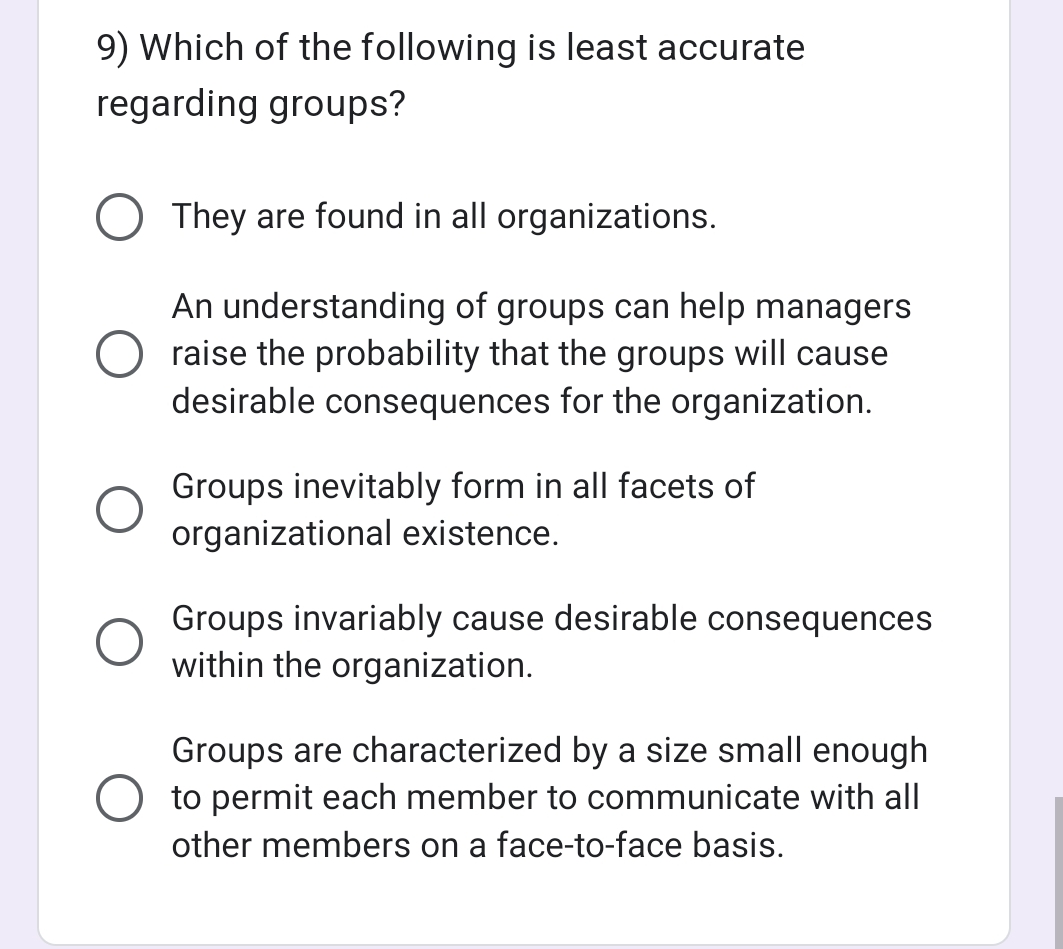Screen dimensions: 1063x949
Task: Select 'They are found in all organizations'
Action: (118, 217)
